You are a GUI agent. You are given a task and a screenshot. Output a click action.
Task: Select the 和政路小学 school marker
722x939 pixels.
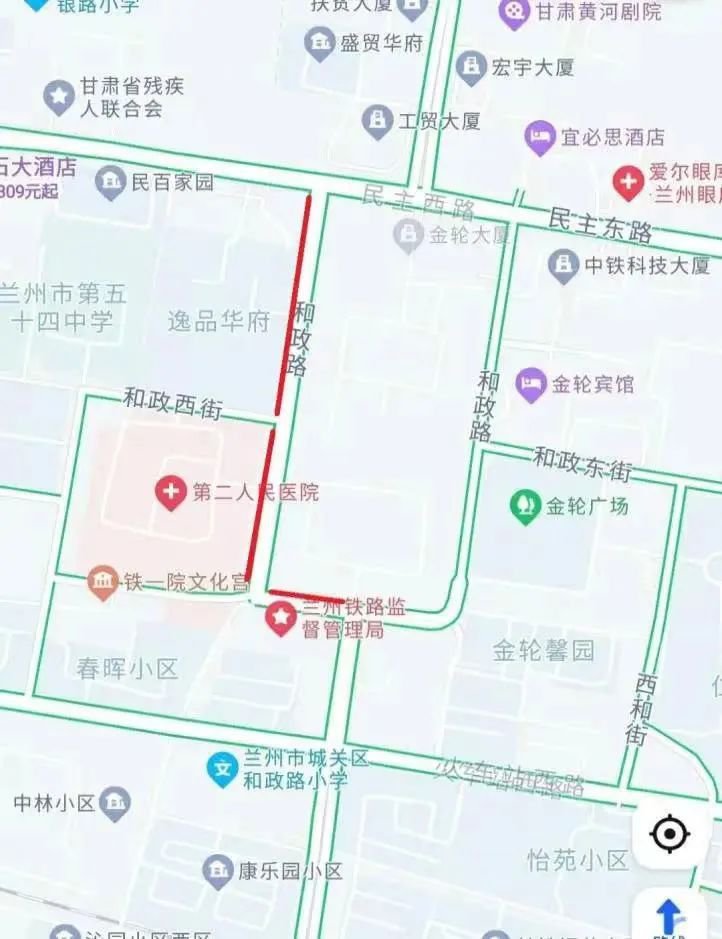coord(223,769)
